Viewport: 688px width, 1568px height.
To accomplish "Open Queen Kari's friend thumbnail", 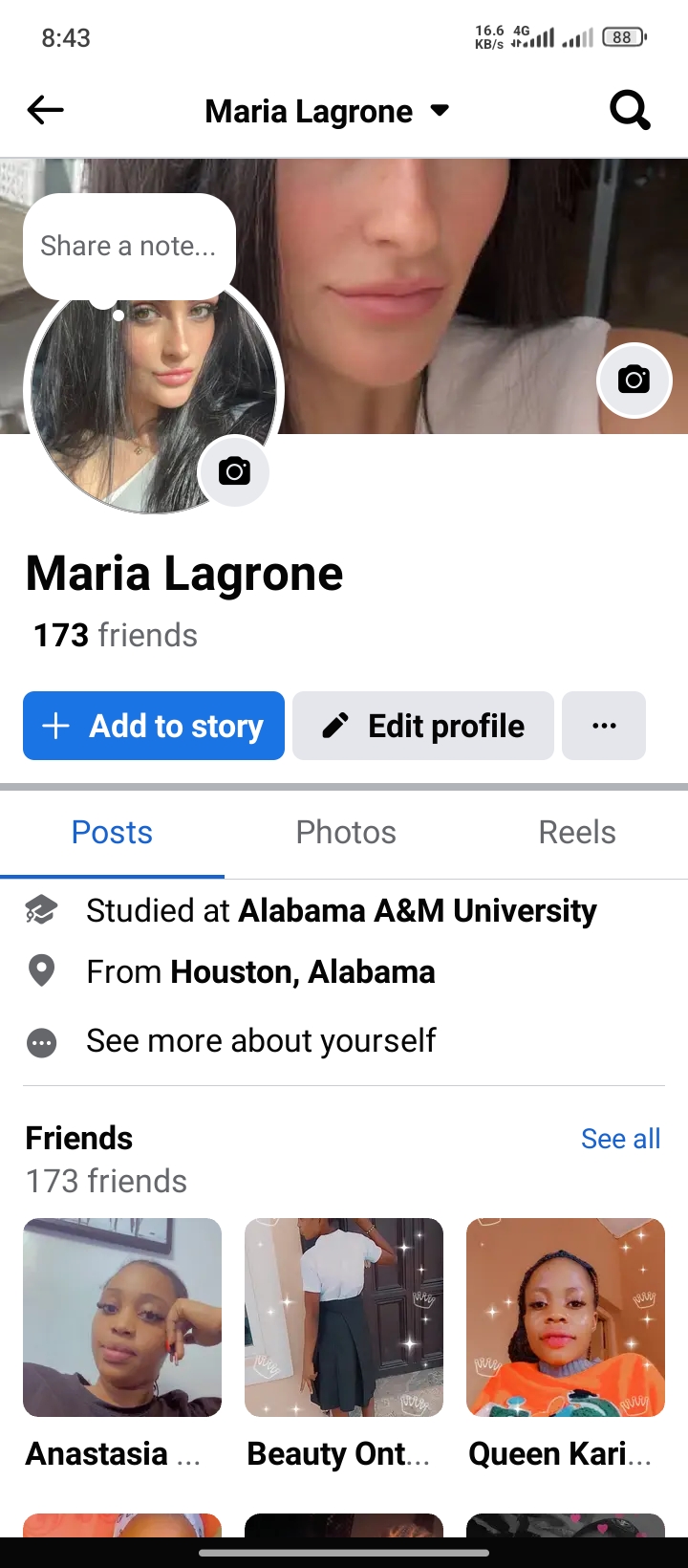I will 565,1318.
